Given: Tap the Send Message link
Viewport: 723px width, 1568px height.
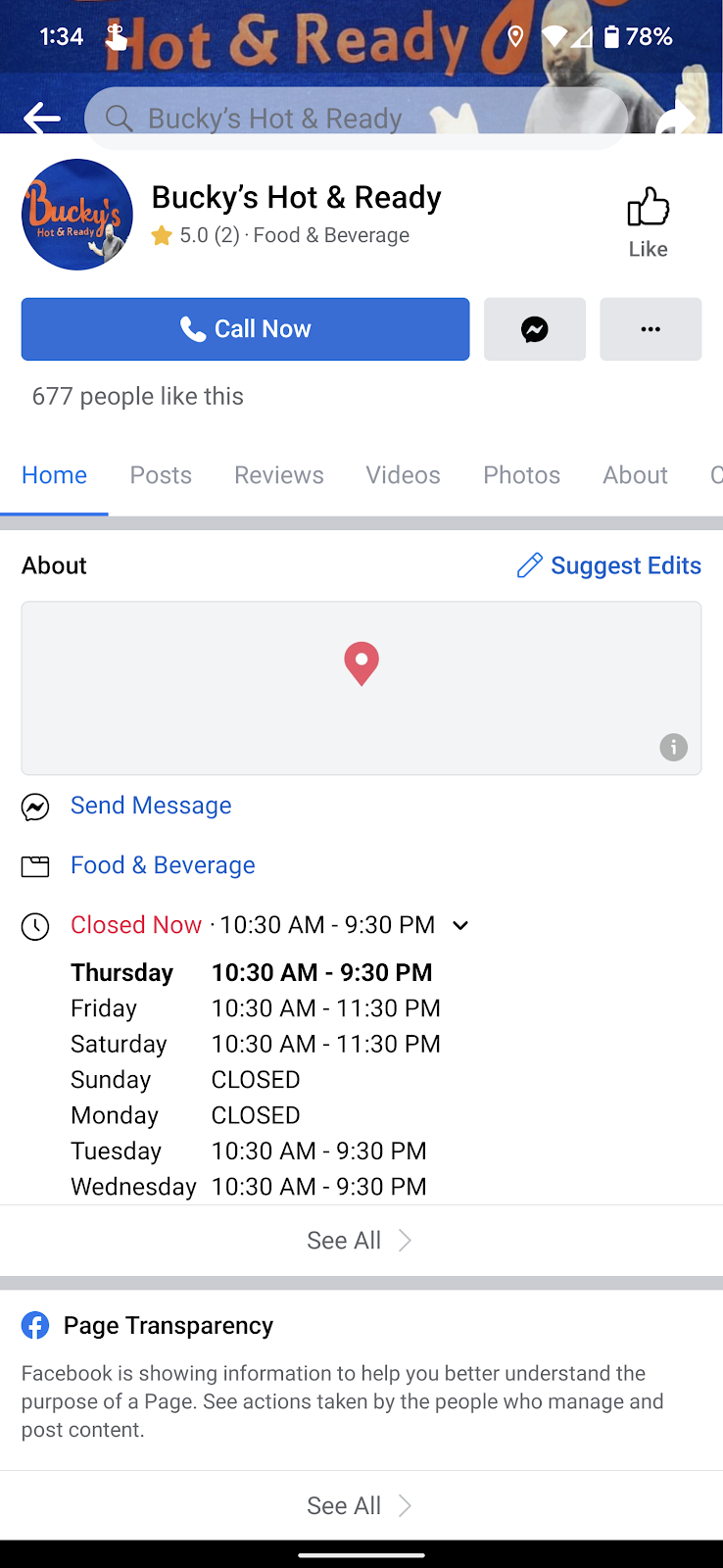Looking at the screenshot, I should click(x=151, y=806).
